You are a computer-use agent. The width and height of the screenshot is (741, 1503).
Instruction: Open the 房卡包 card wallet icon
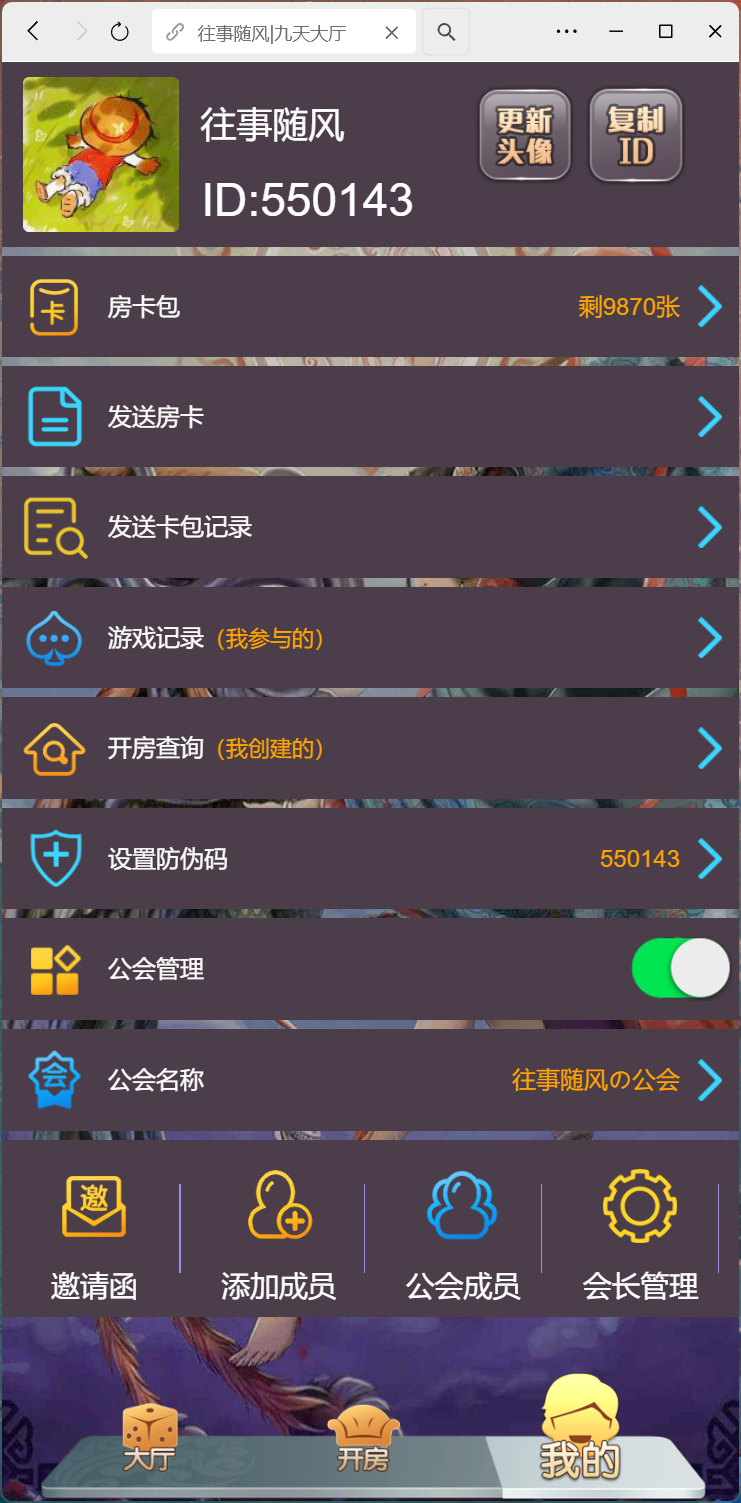(x=55, y=307)
